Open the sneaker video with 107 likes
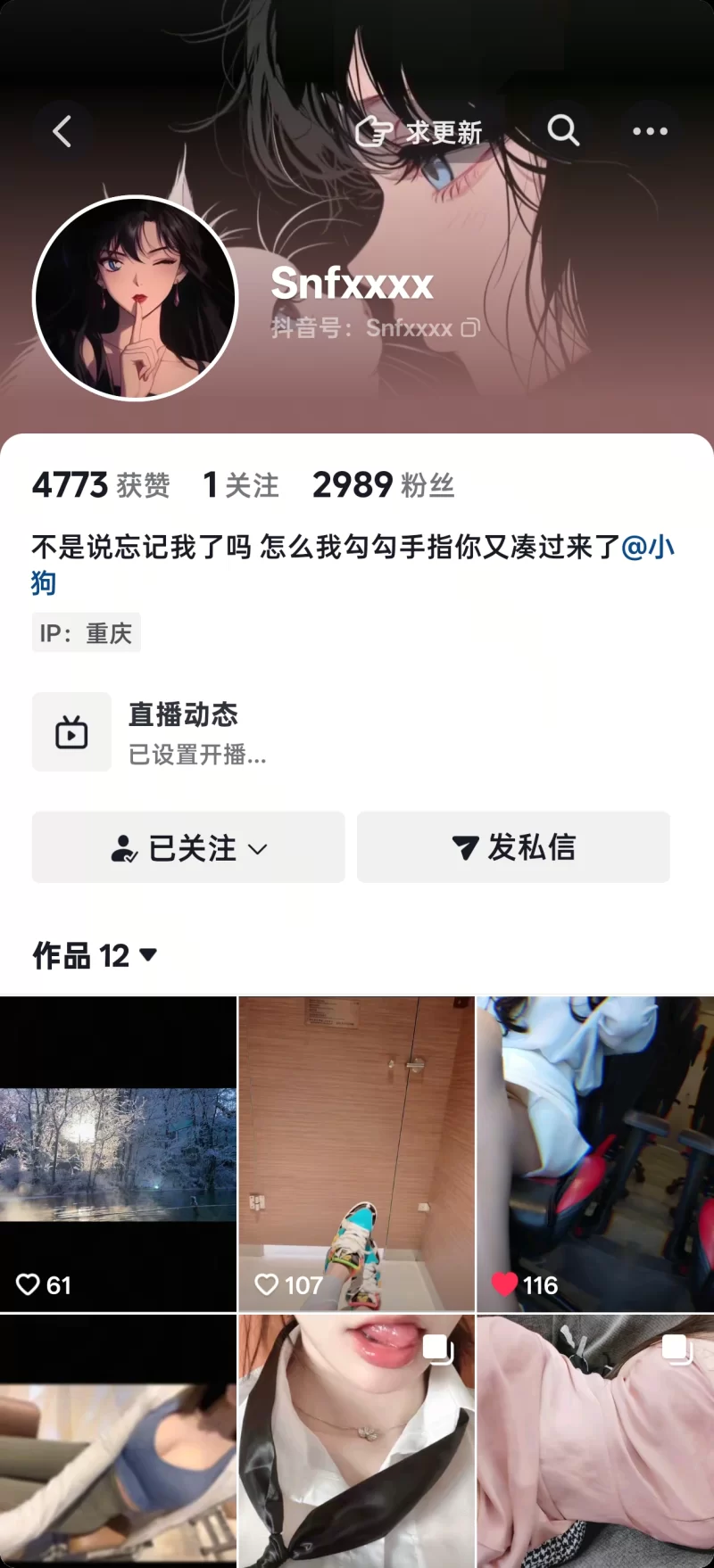 pos(356,1154)
